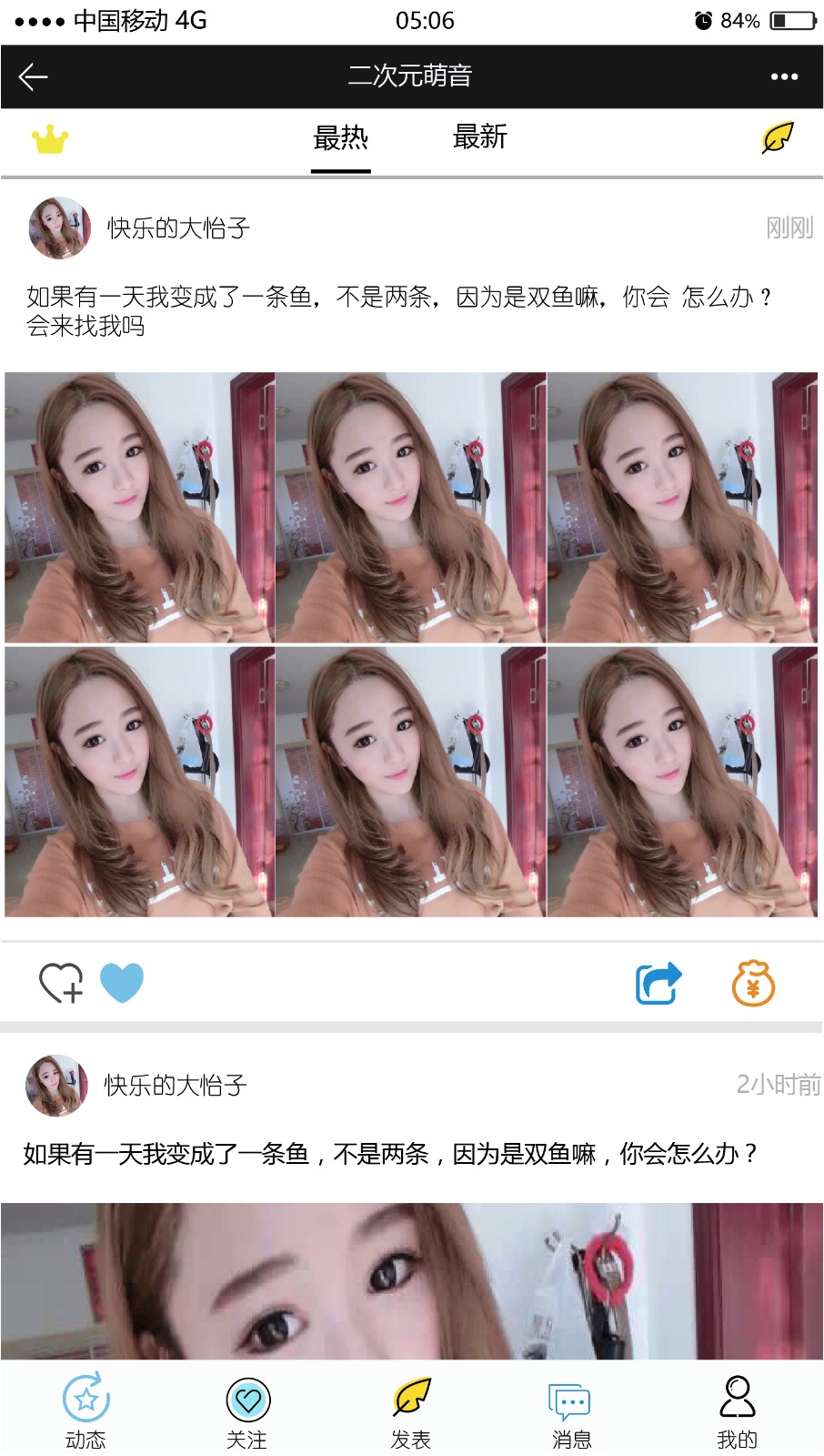Open the avatar on the 2小时前 post
The height and width of the screenshot is (1456, 824).
(x=56, y=1086)
